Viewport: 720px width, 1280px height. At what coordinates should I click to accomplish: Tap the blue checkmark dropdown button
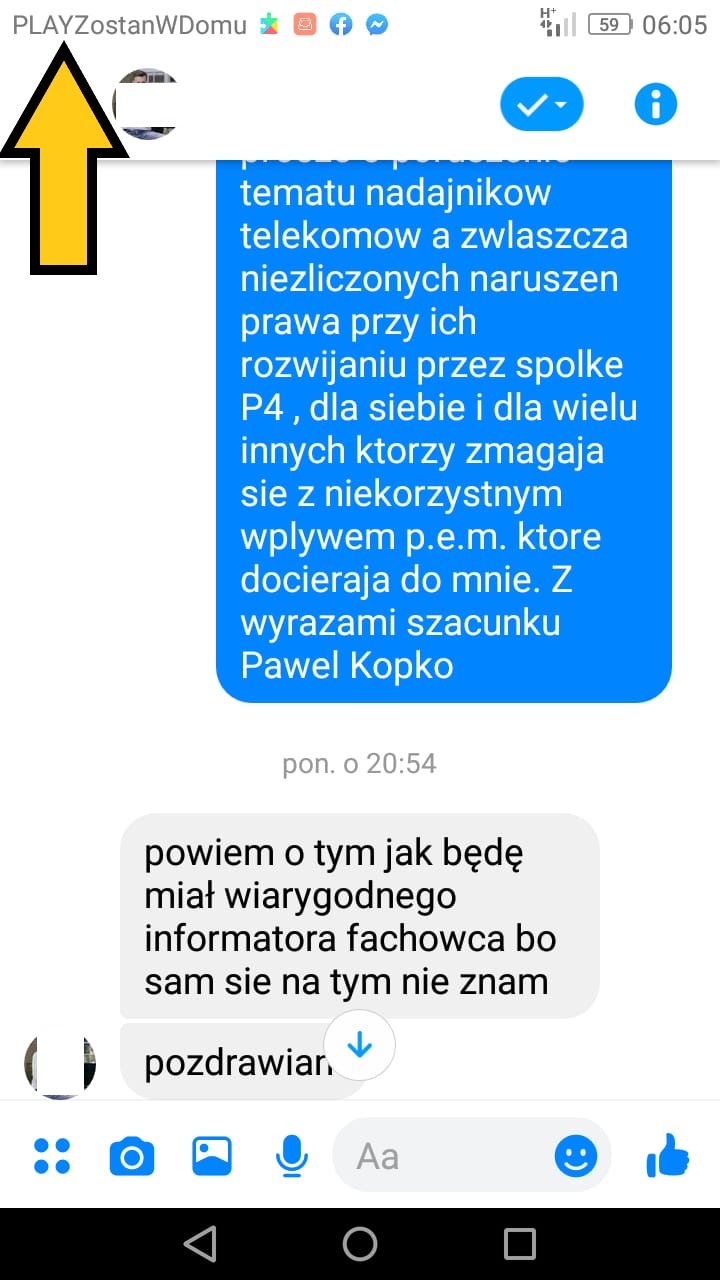pos(541,104)
